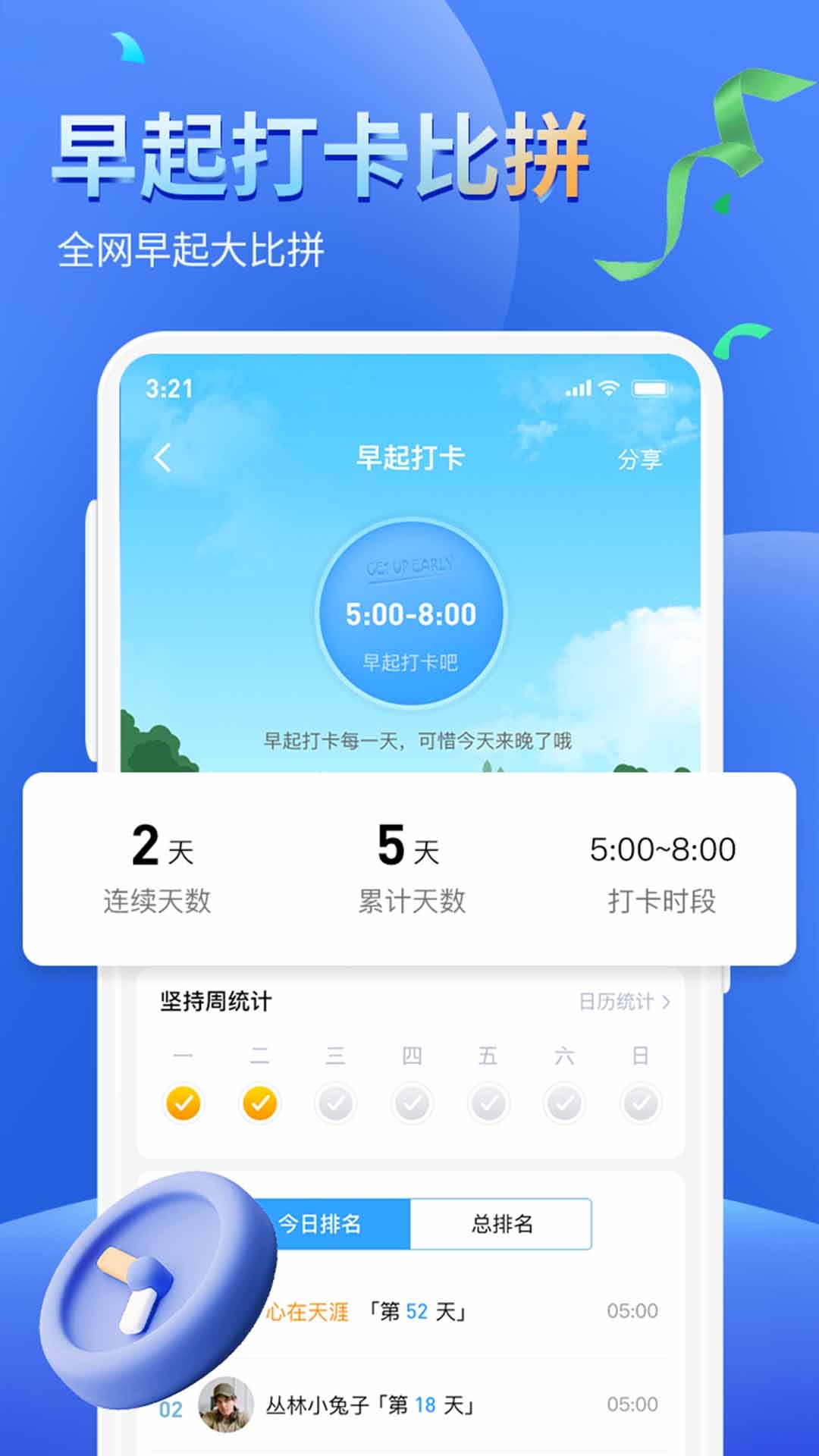Toggle Tuesday's orange checkmark

[258, 1105]
